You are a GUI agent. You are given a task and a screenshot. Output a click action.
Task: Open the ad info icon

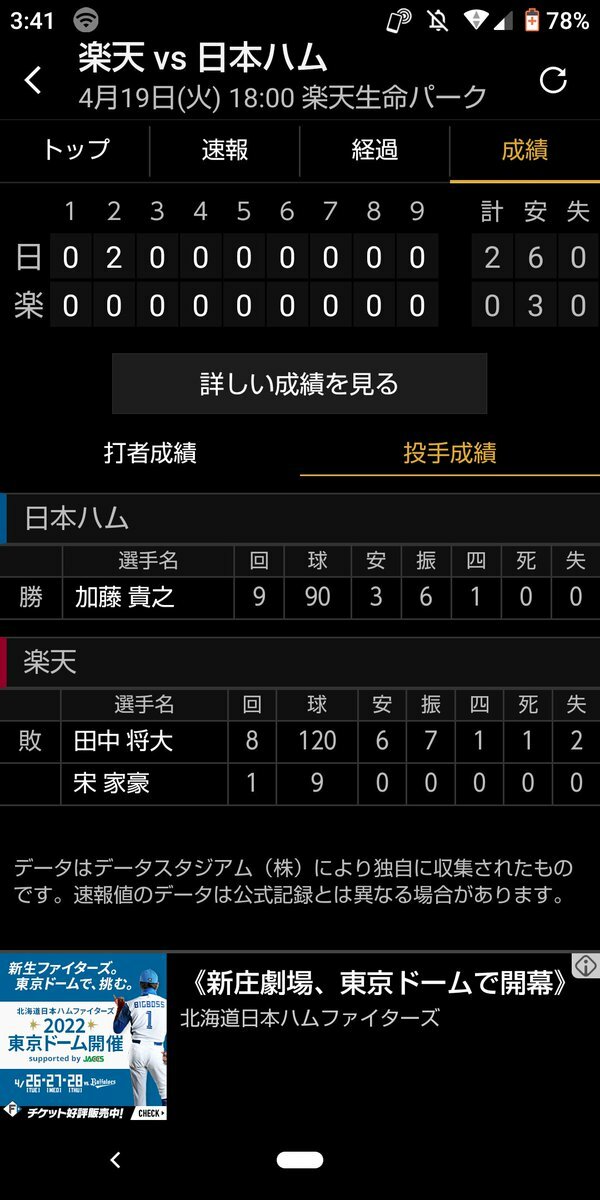586,965
